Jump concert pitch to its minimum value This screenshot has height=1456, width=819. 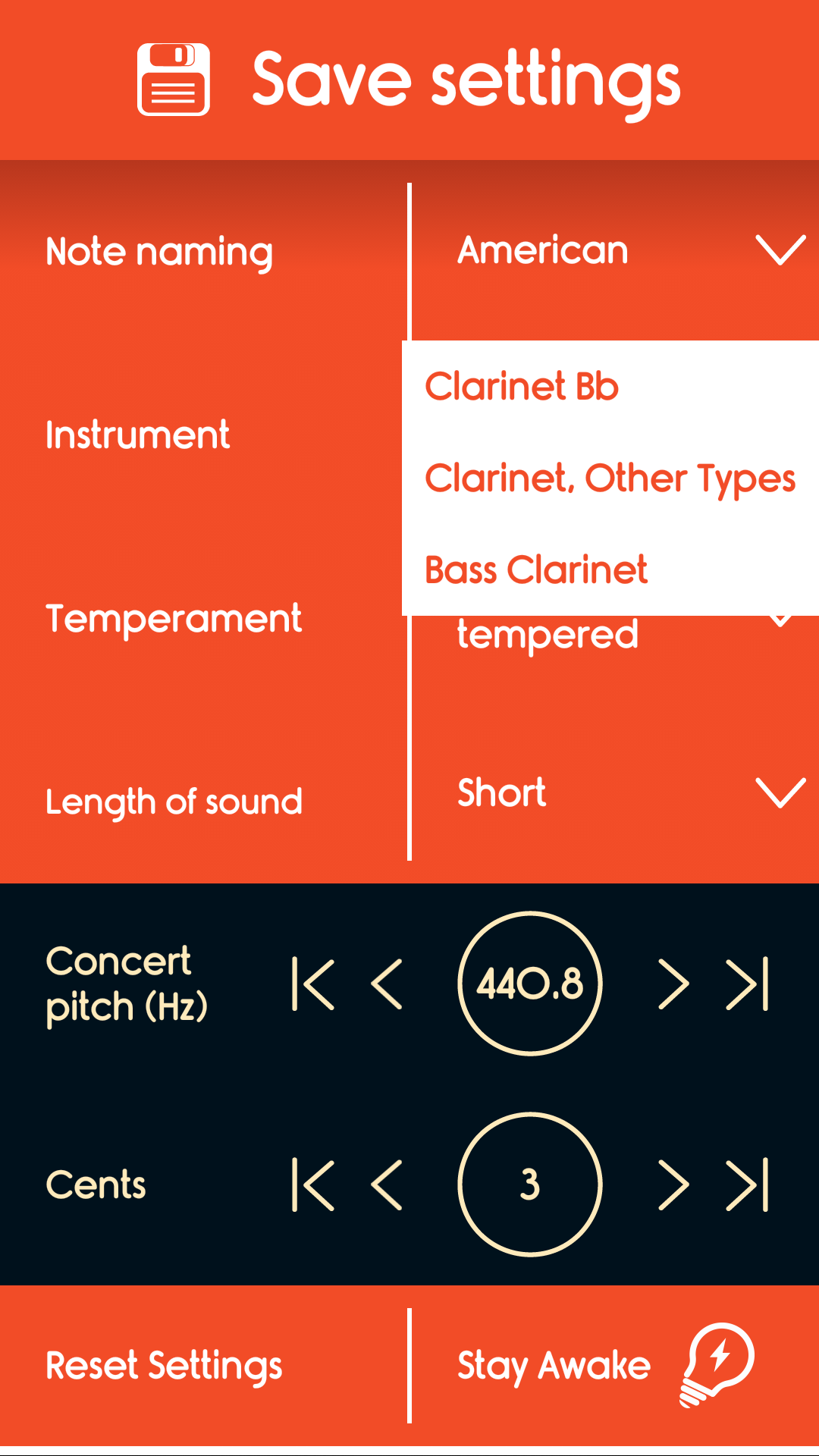coord(313,984)
